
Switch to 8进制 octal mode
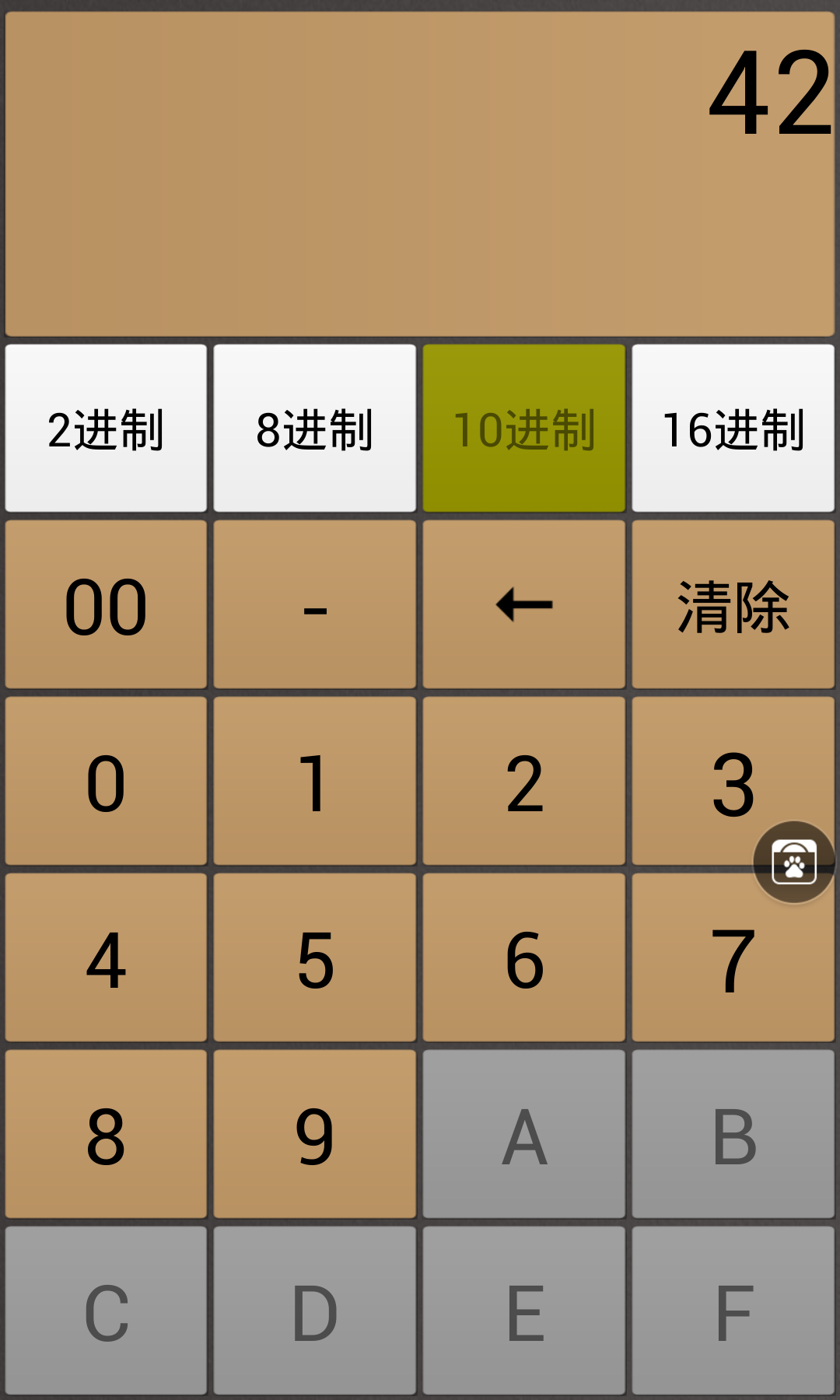point(315,429)
